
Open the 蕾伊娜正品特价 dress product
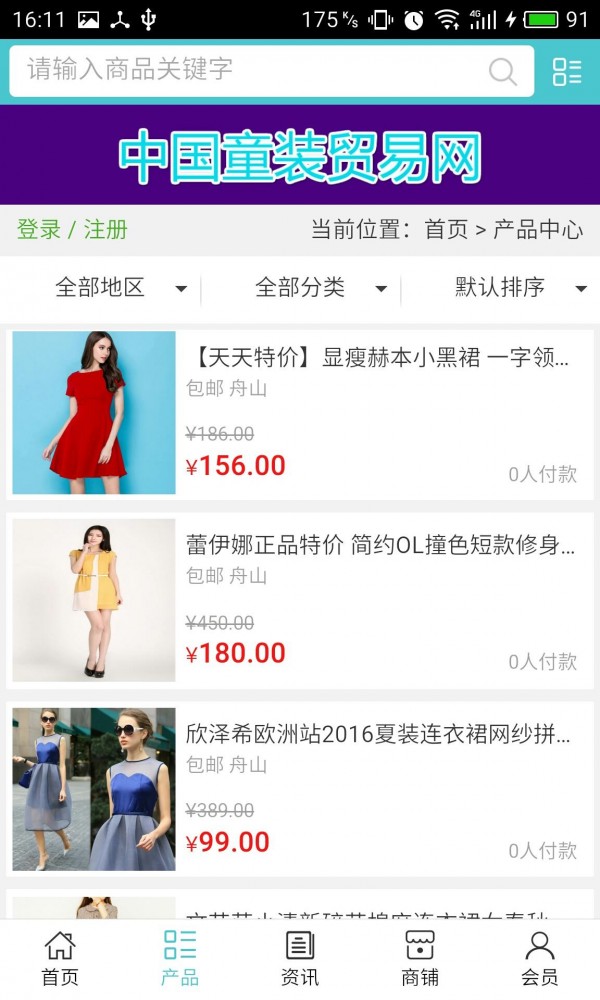coord(380,545)
